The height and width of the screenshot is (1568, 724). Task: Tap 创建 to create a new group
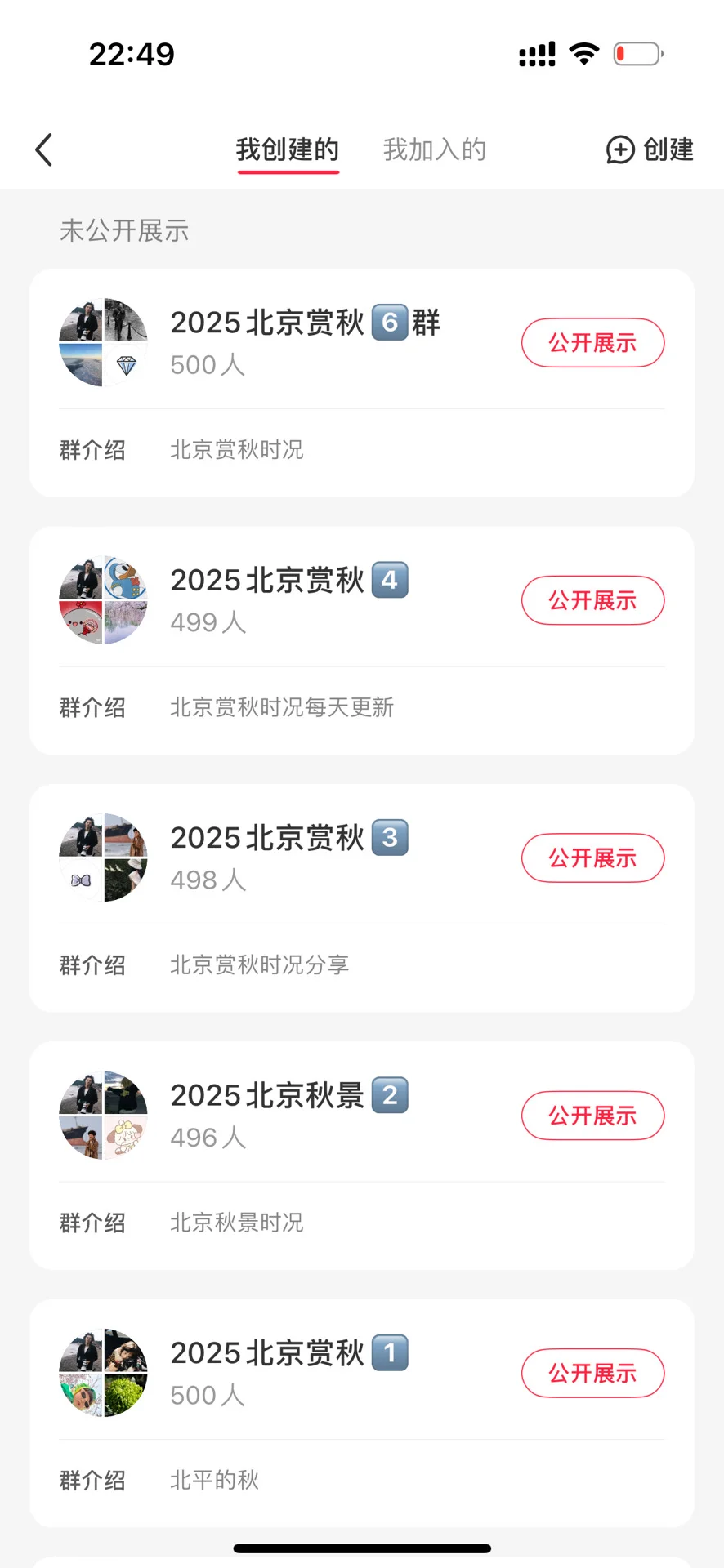650,150
